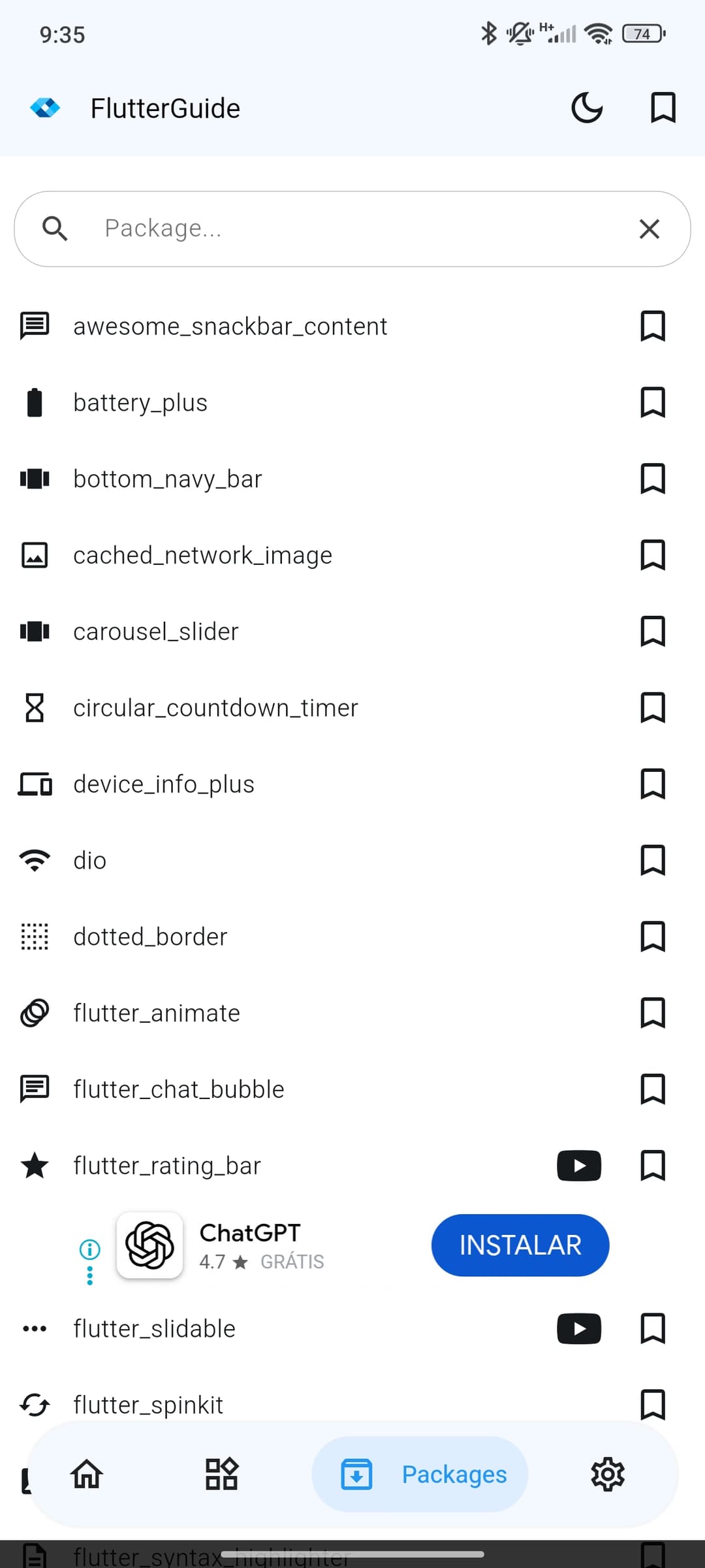The width and height of the screenshot is (705, 1568).
Task: Open flutter_animate package details
Action: pyautogui.click(x=157, y=1014)
